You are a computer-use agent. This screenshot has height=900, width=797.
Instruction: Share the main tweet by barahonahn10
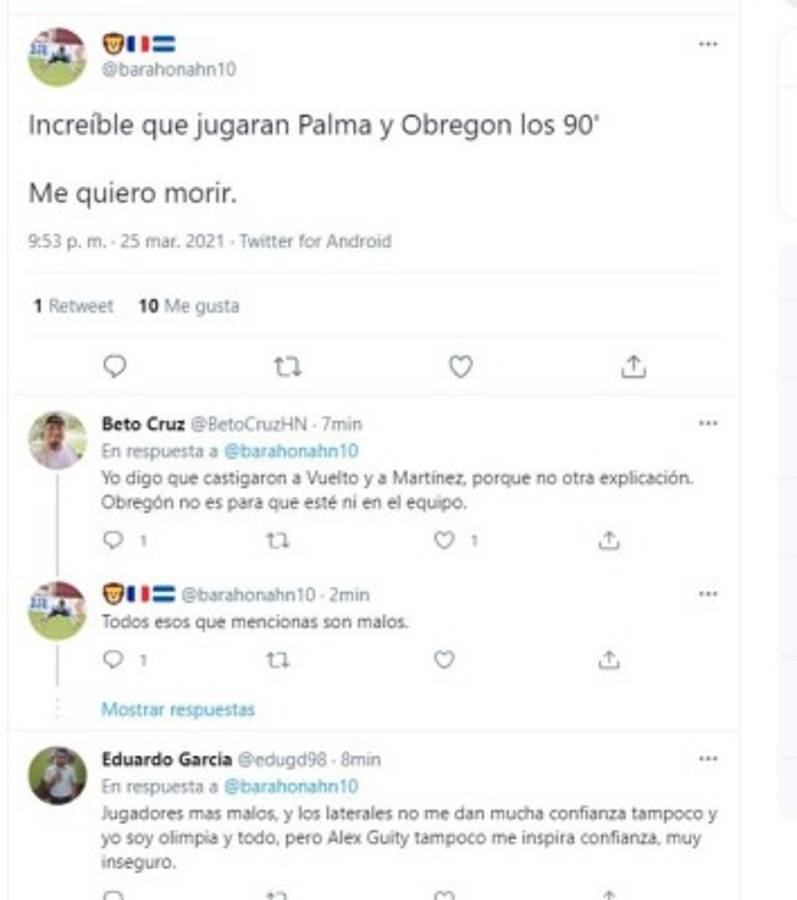pos(632,367)
